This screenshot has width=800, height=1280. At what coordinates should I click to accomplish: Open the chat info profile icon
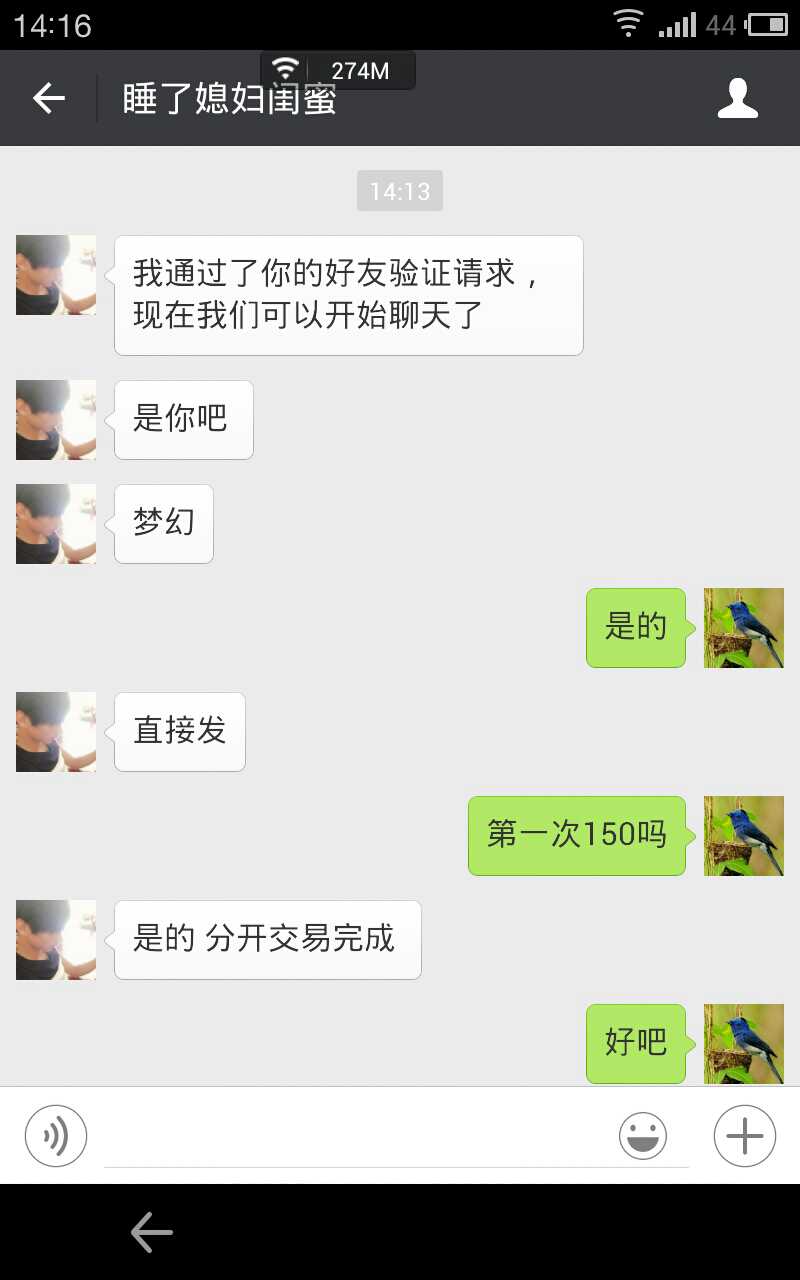pyautogui.click(x=738, y=98)
